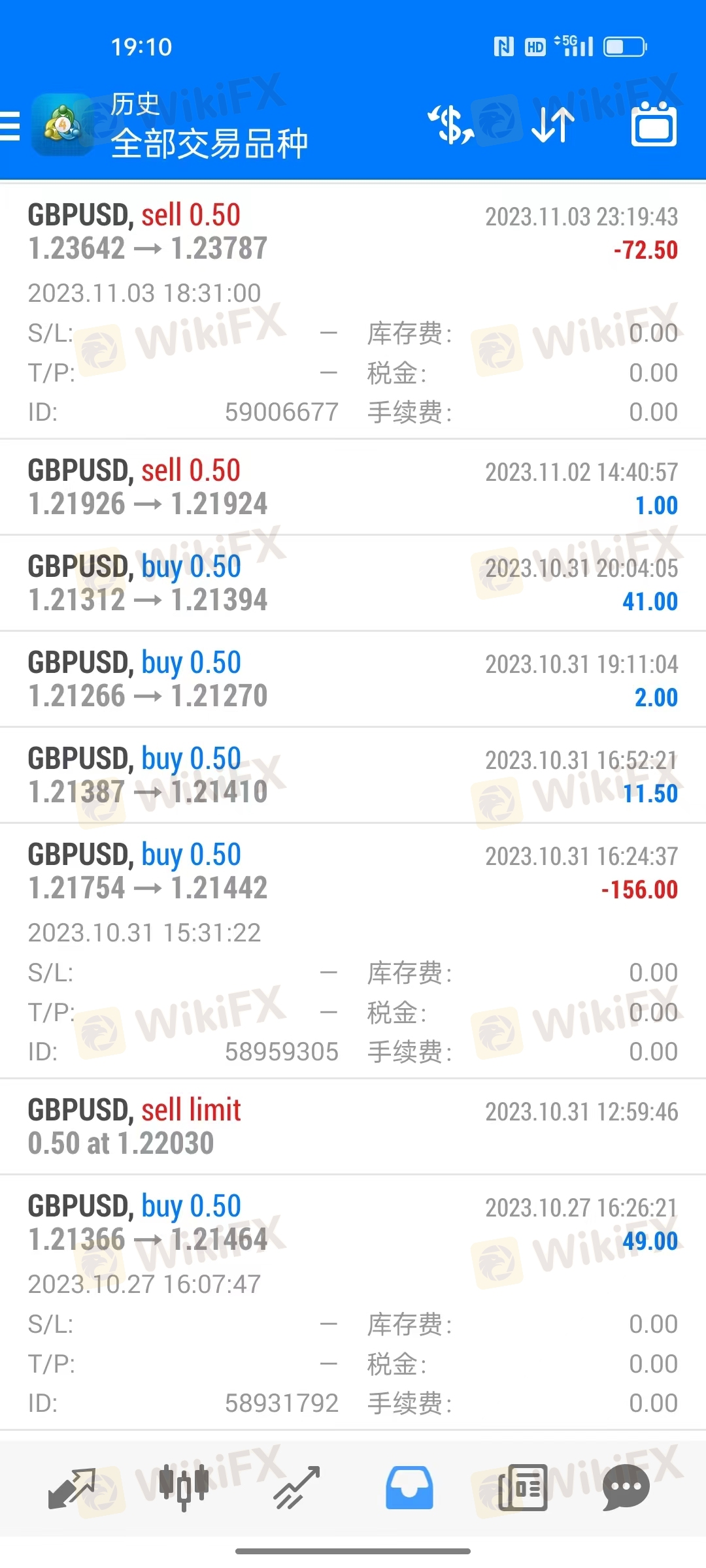Expand the sell trade with profit 1.00
Screen dimensions: 706x1568
click(x=353, y=487)
